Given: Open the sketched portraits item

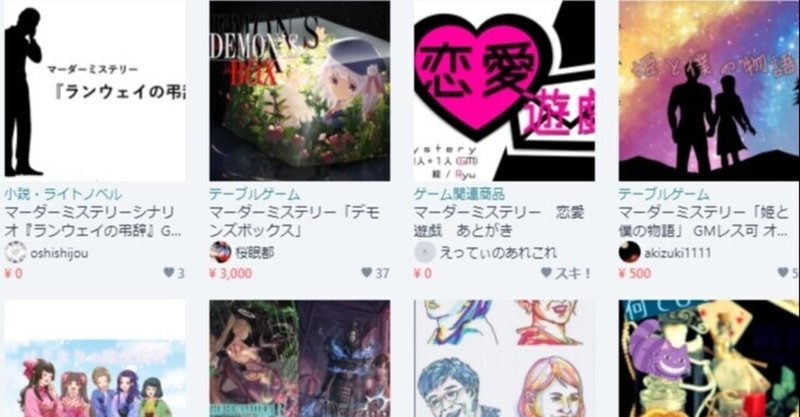Looking at the screenshot, I should coord(504,358).
